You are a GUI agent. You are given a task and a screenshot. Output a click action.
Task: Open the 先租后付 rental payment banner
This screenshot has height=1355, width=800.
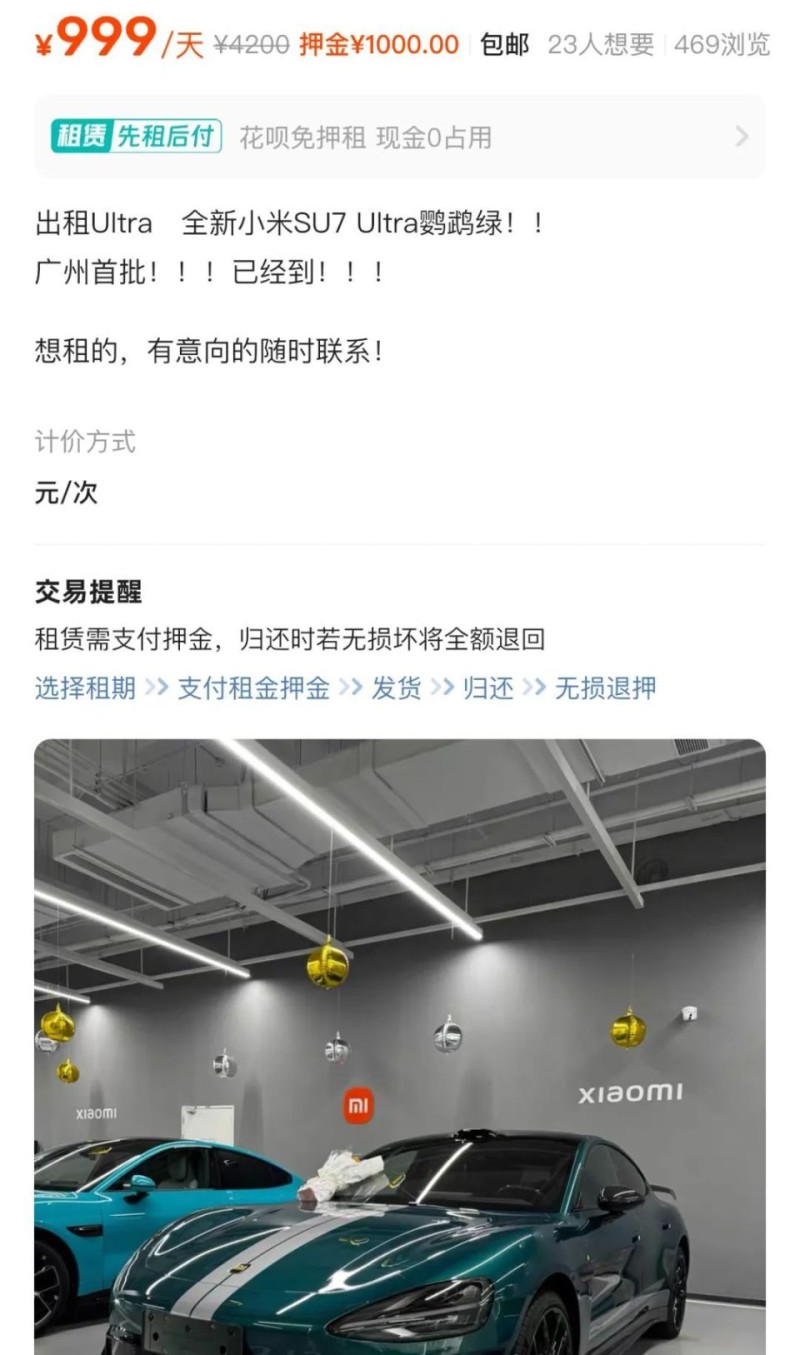click(x=400, y=137)
